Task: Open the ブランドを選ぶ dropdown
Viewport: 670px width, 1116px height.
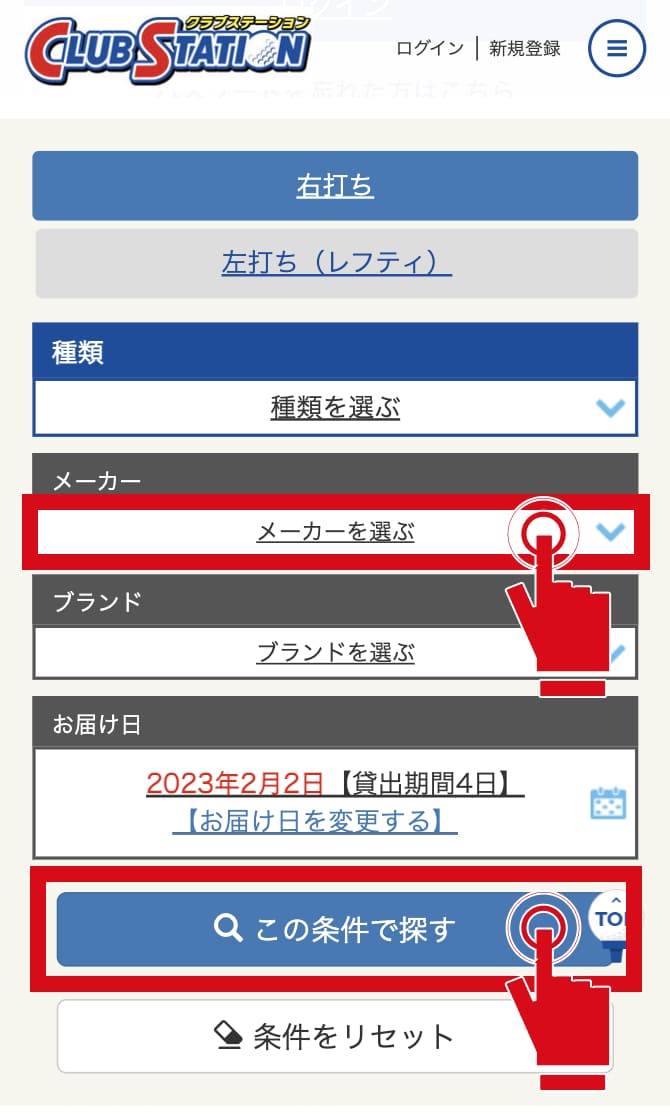Action: [335, 652]
